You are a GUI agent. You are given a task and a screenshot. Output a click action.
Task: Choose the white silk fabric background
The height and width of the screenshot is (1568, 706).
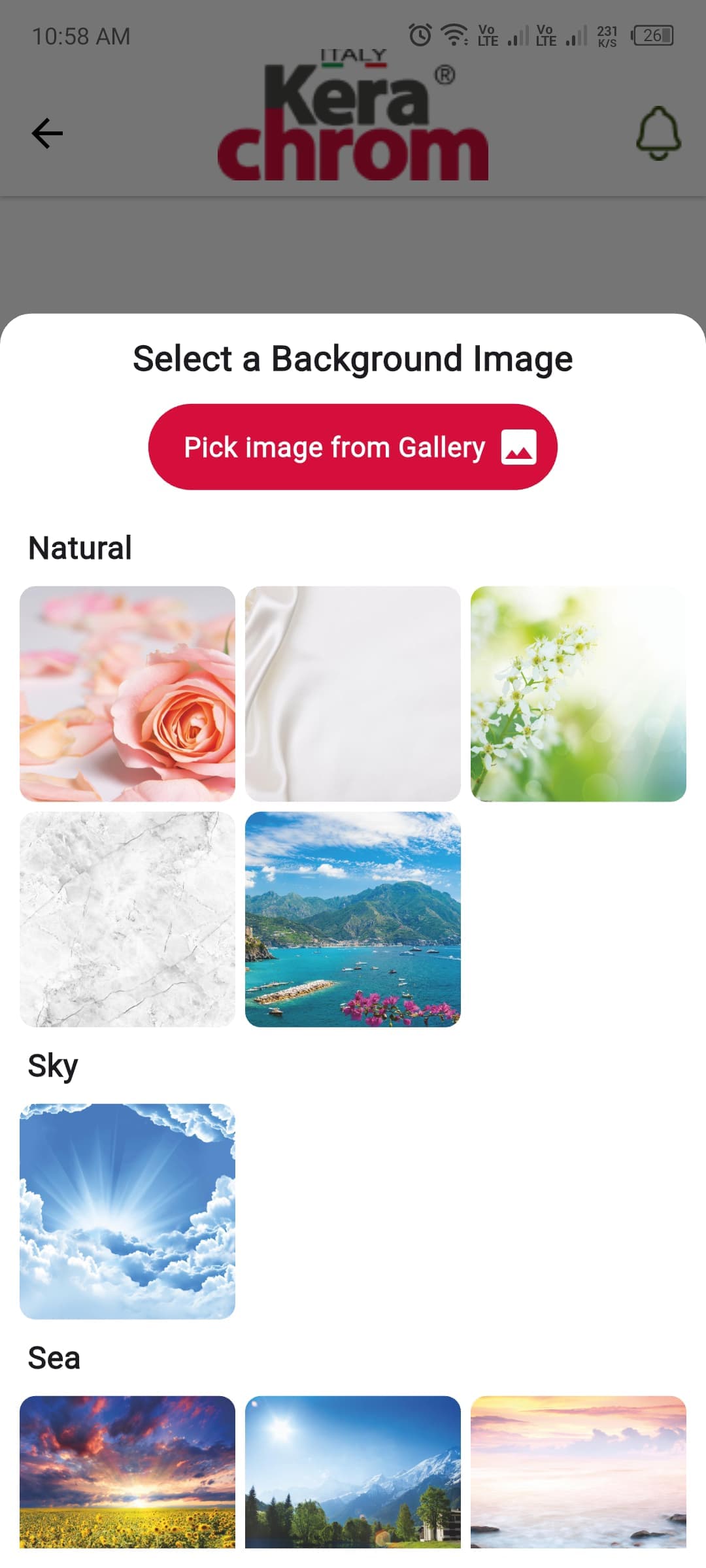353,694
